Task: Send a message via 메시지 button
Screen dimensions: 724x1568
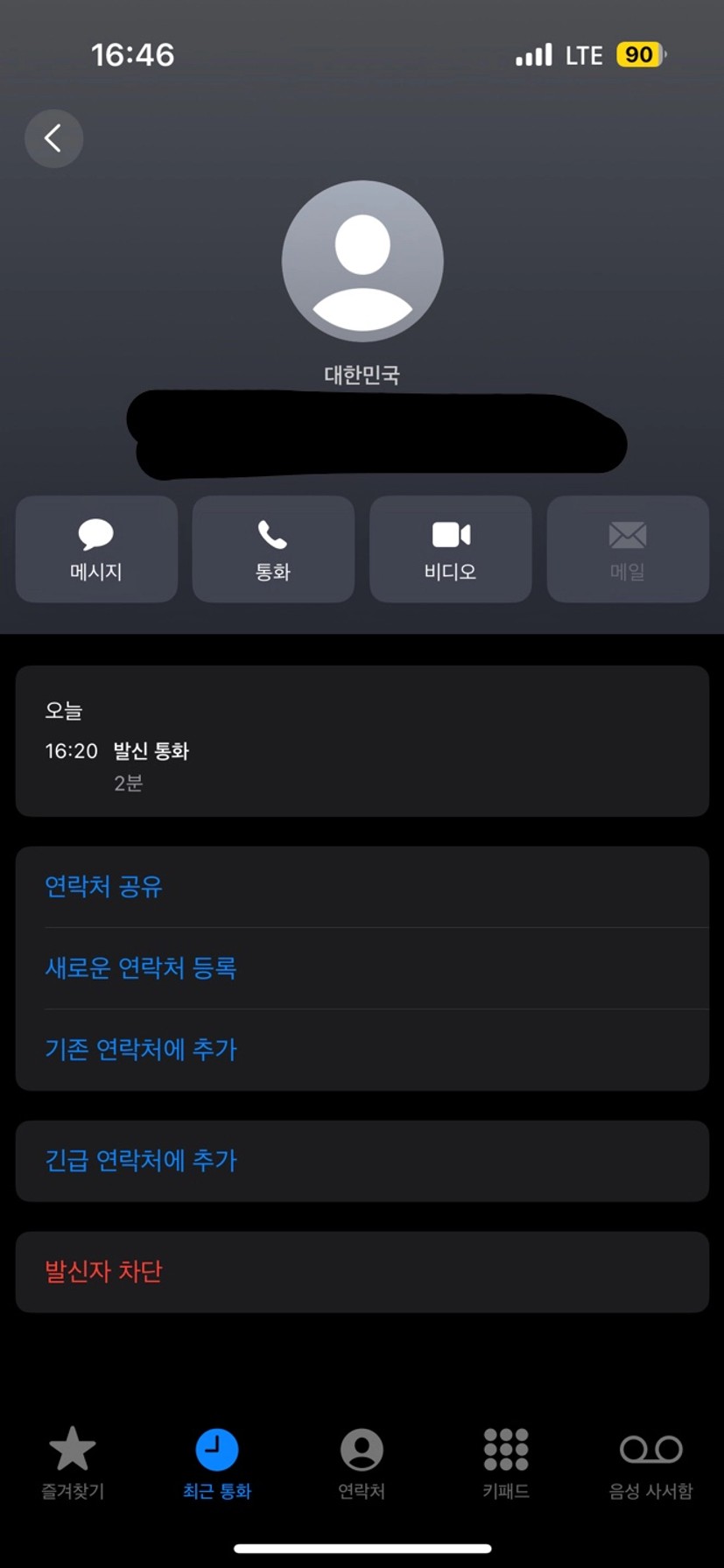Action: (x=96, y=549)
